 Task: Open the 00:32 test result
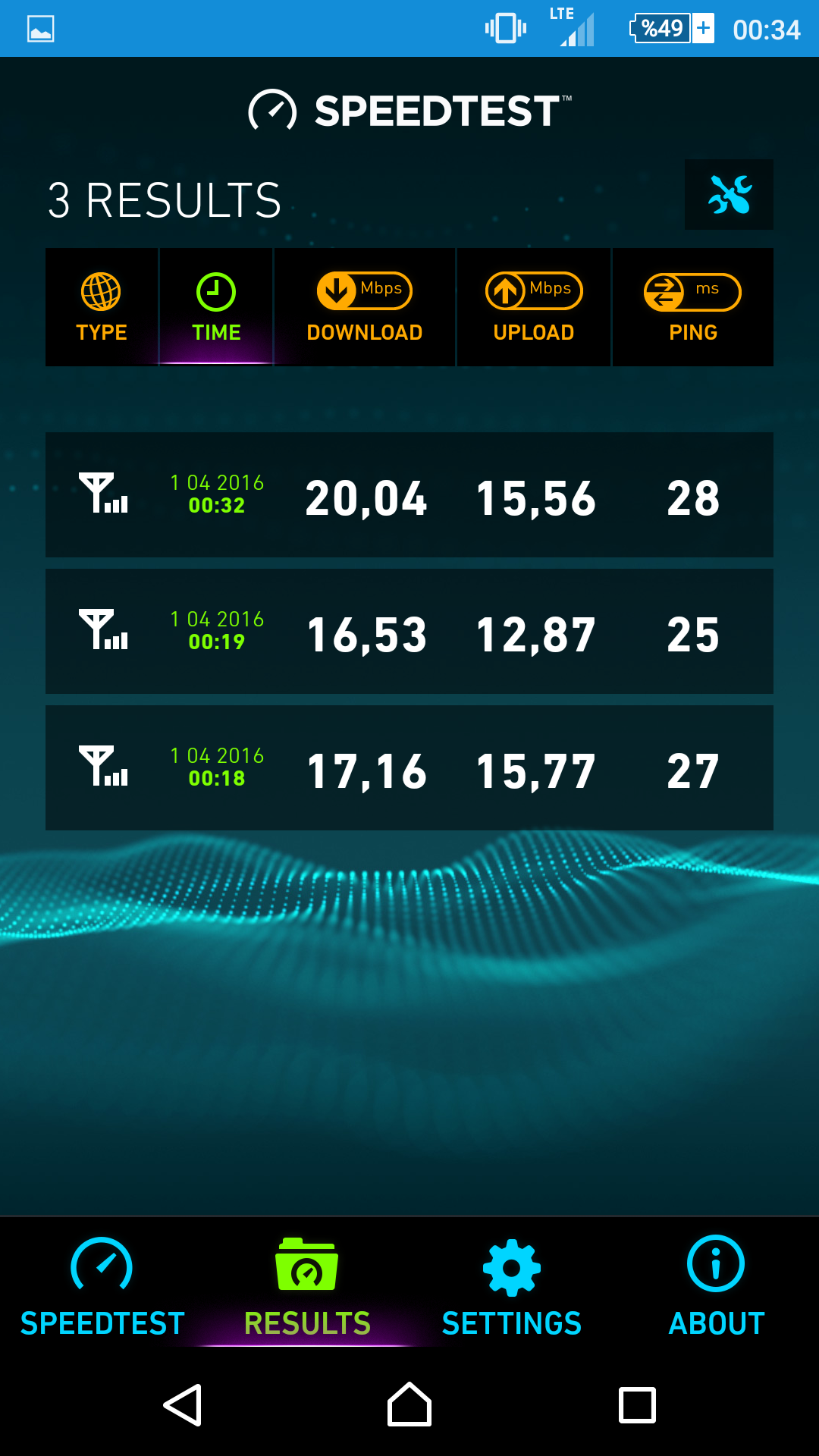[x=409, y=494]
